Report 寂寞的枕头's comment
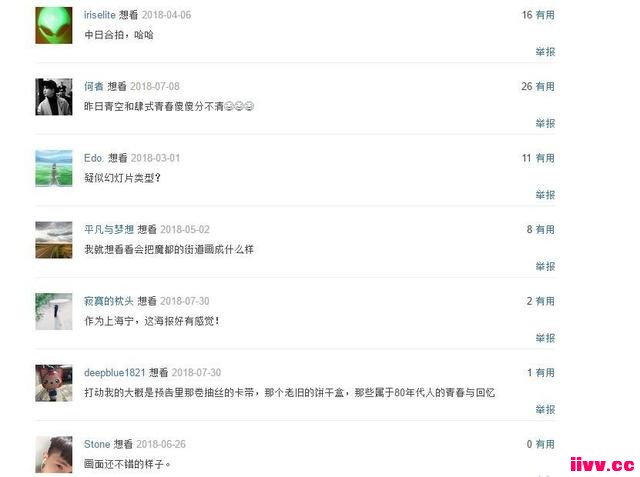Viewport: 640px width, 477px height. coord(545,338)
